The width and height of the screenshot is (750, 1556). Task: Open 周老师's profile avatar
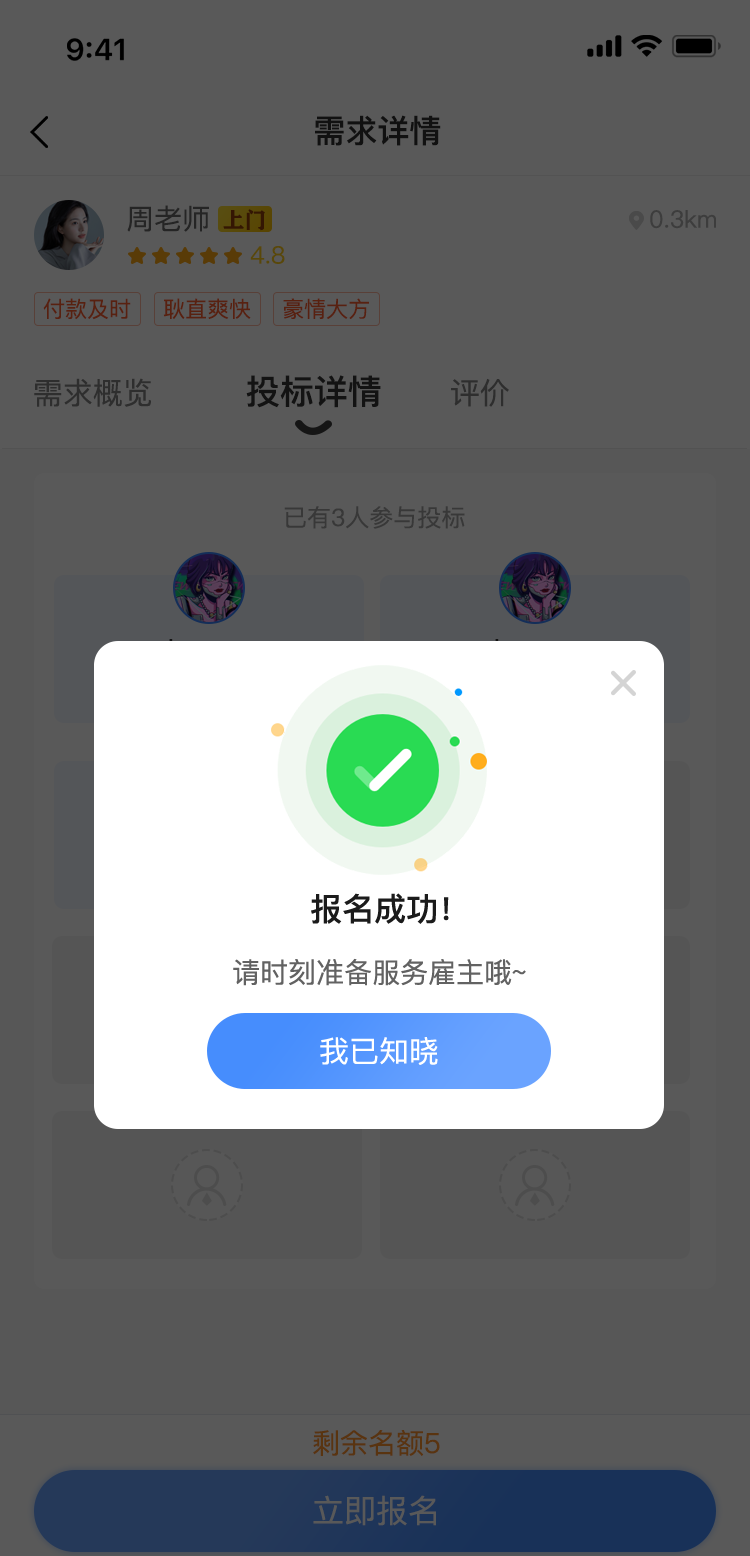click(x=69, y=235)
